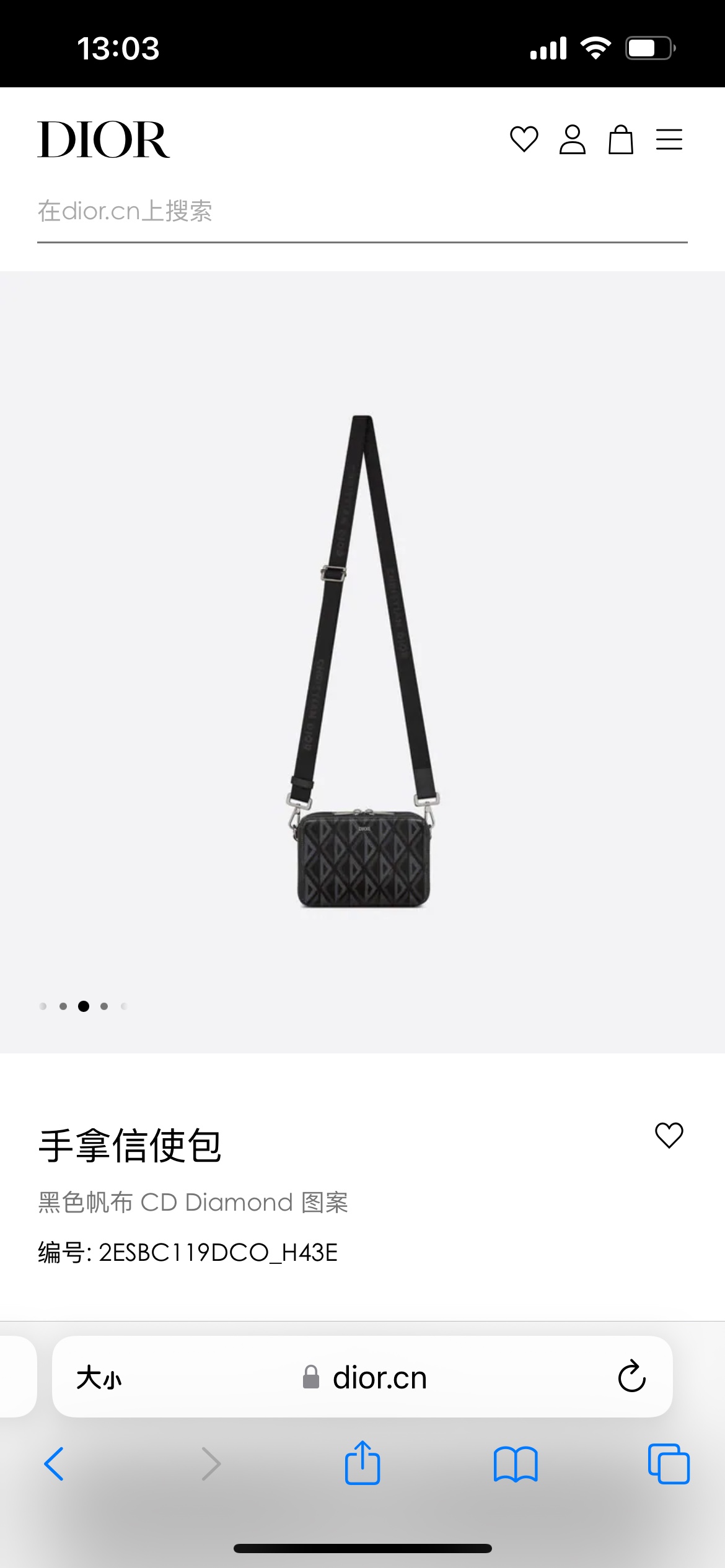
Task: Open the hamburger menu
Action: 669,139
